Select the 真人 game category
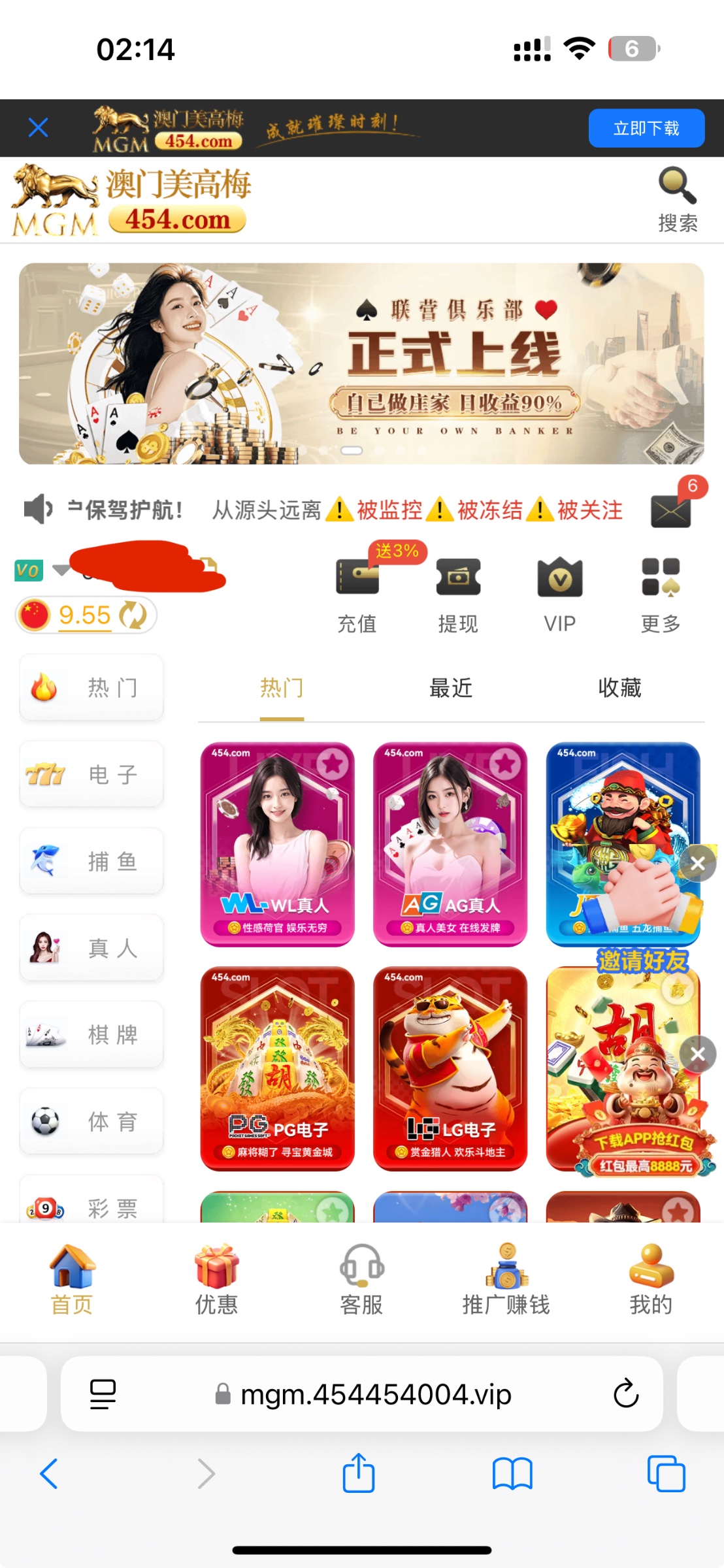724x1568 pixels. pyautogui.click(x=91, y=947)
